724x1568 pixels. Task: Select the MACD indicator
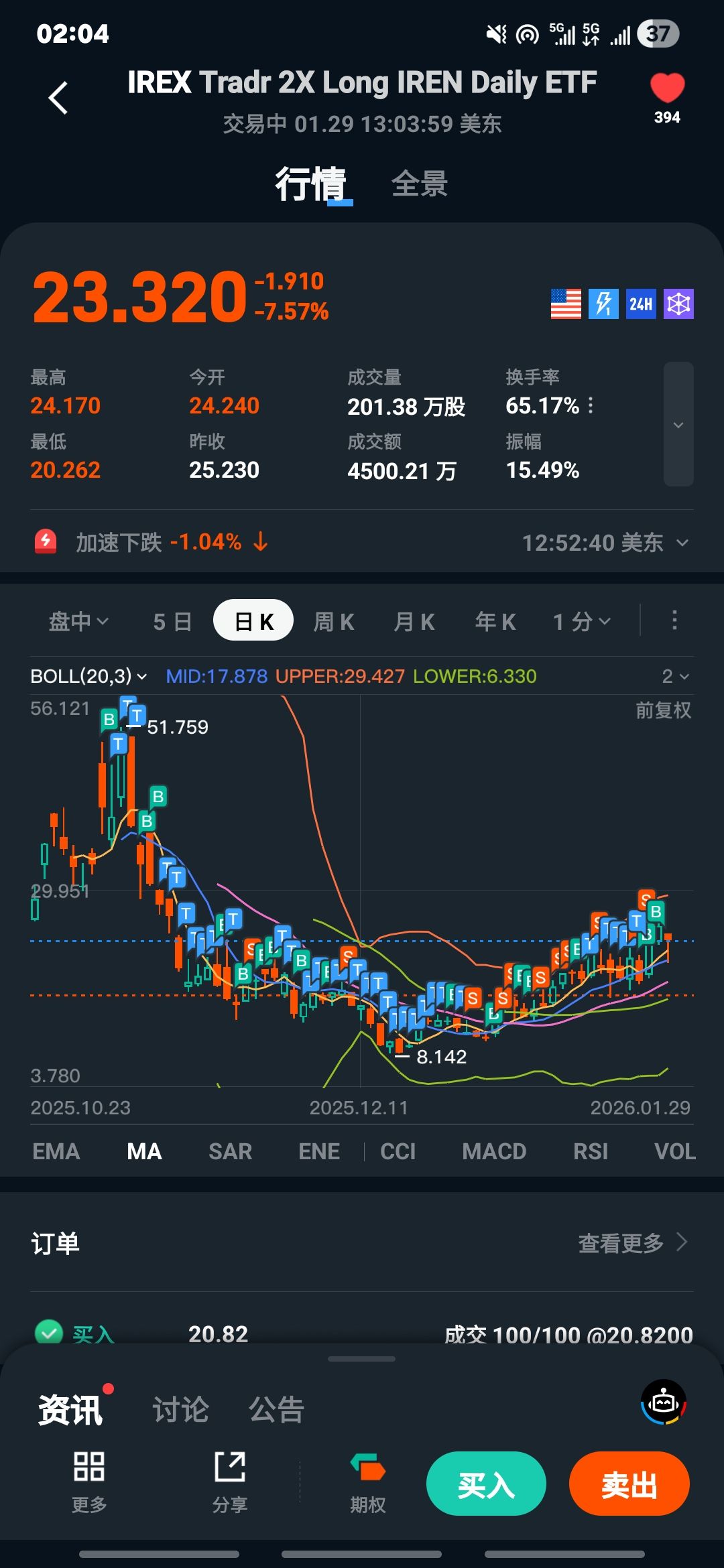click(x=494, y=1151)
